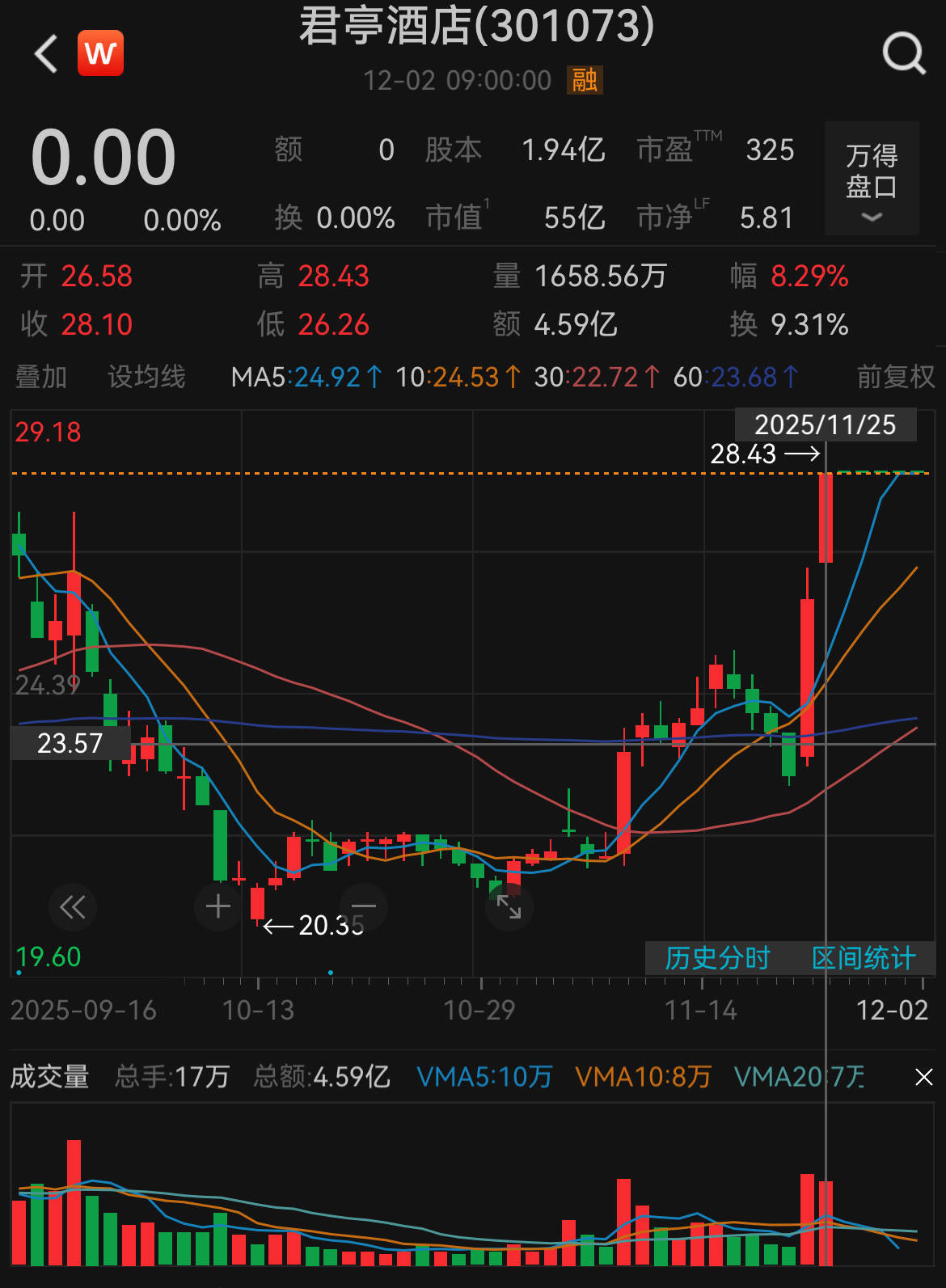The height and width of the screenshot is (1288, 946).
Task: Close the 成交量 indicator panel
Action: point(923,1077)
